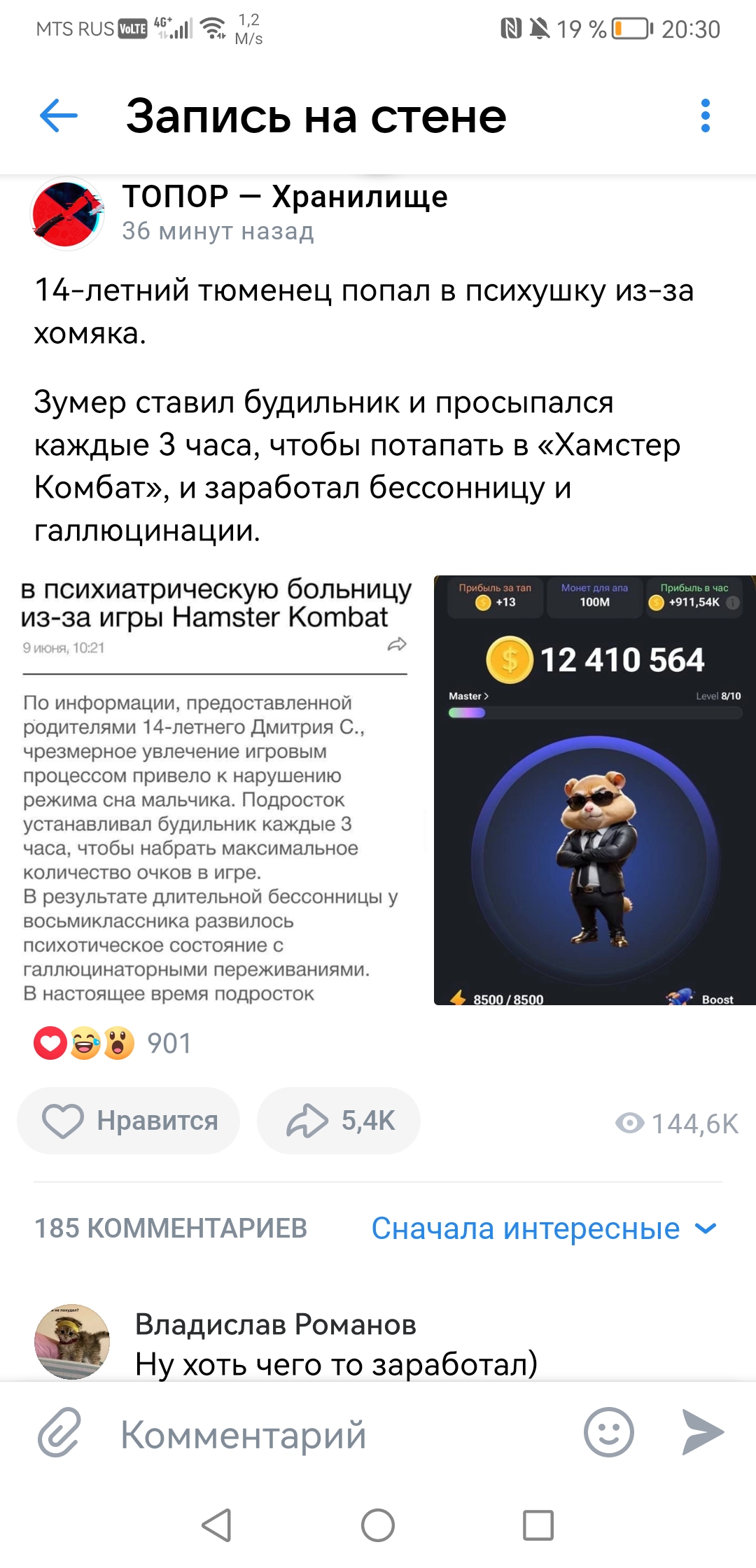Viewport: 756px width, 1568px height.
Task: Go back using the top arrow
Action: pyautogui.click(x=59, y=115)
